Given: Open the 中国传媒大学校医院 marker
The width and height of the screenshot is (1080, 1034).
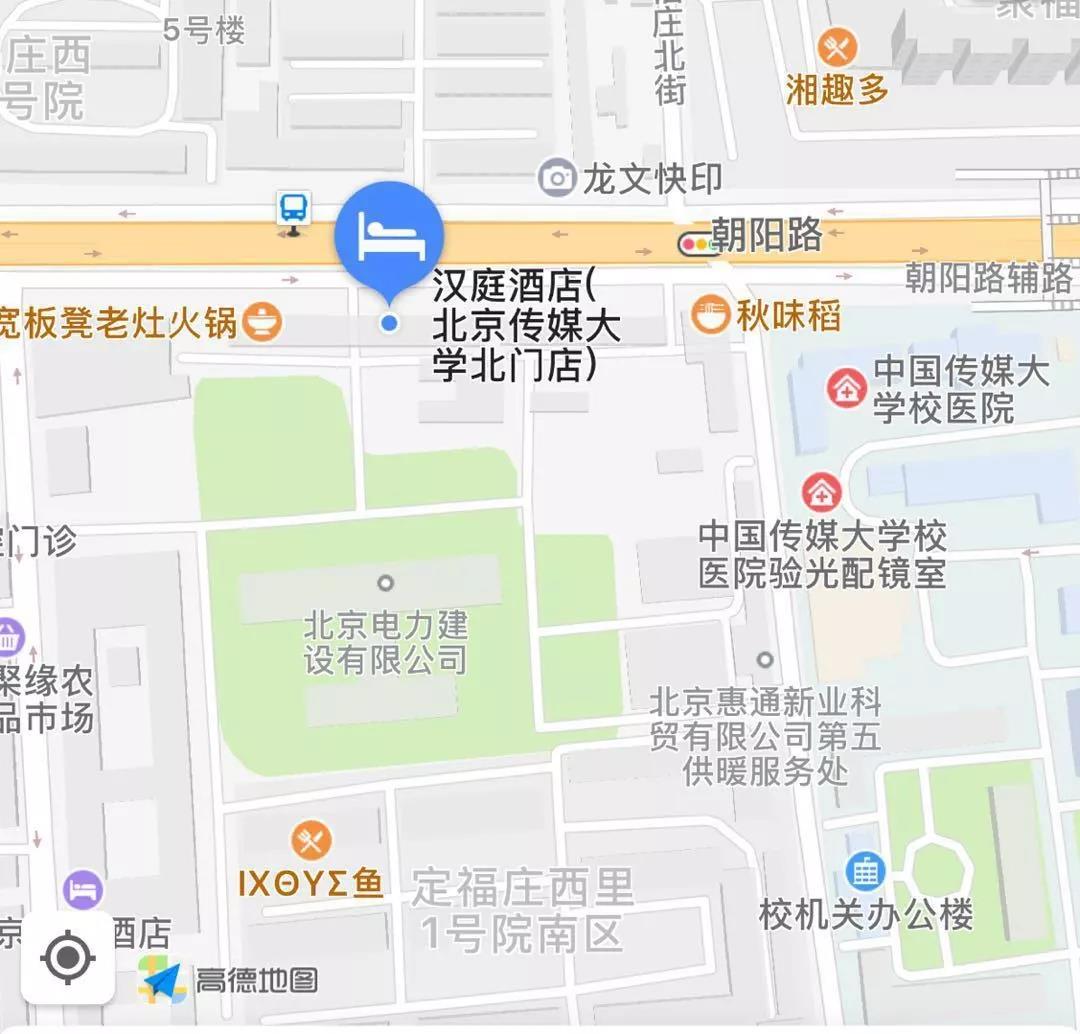Looking at the screenshot, I should 846,388.
